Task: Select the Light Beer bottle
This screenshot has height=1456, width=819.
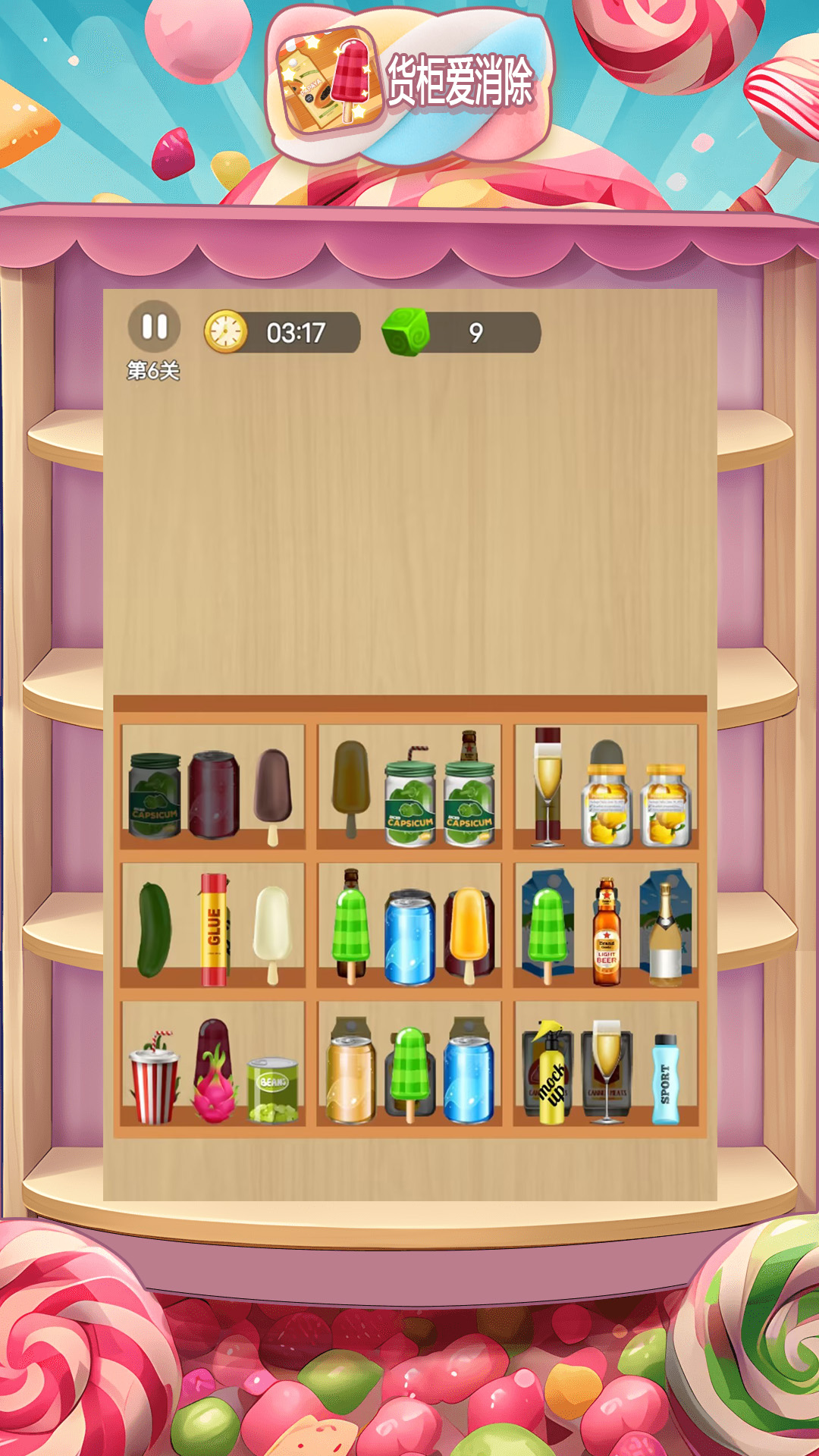Action: (x=606, y=934)
